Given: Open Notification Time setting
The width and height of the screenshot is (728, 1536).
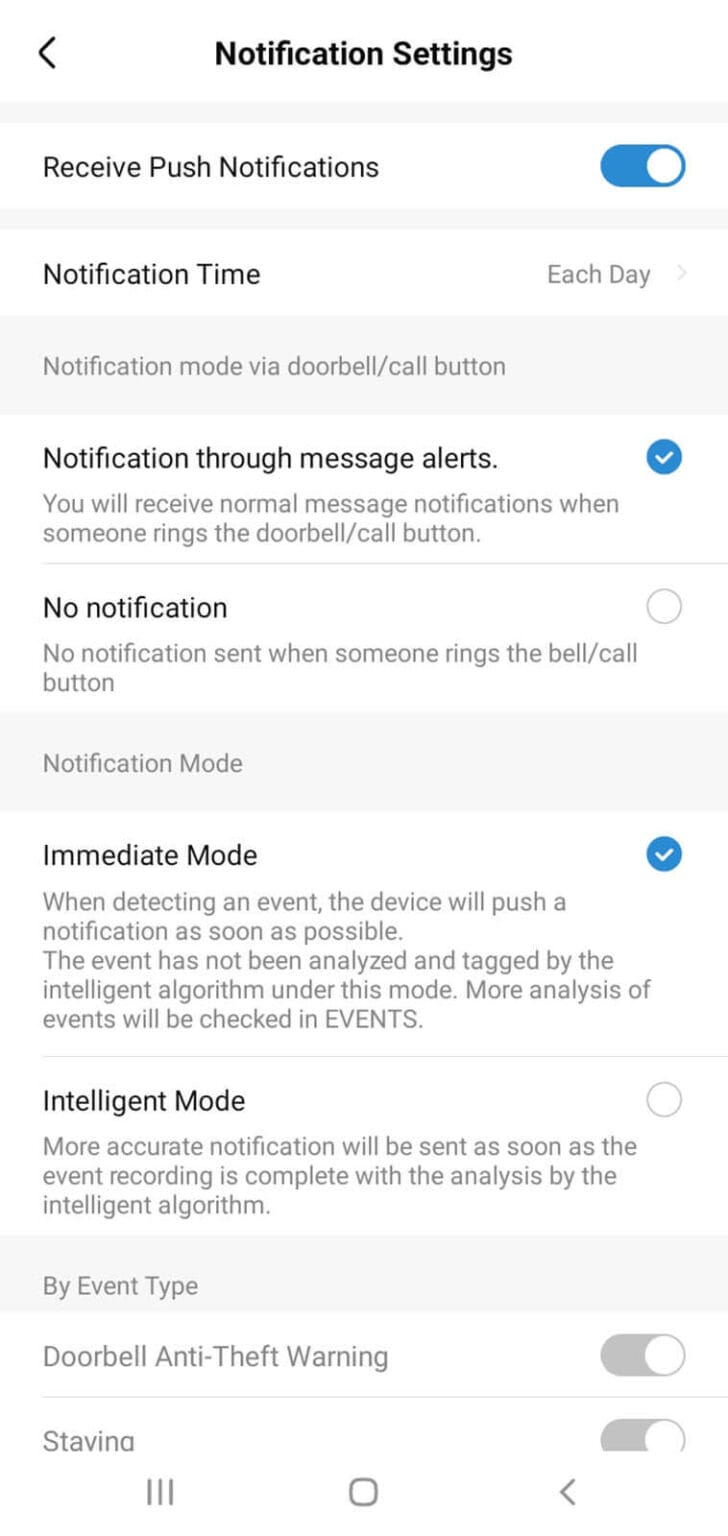Looking at the screenshot, I should click(x=364, y=274).
